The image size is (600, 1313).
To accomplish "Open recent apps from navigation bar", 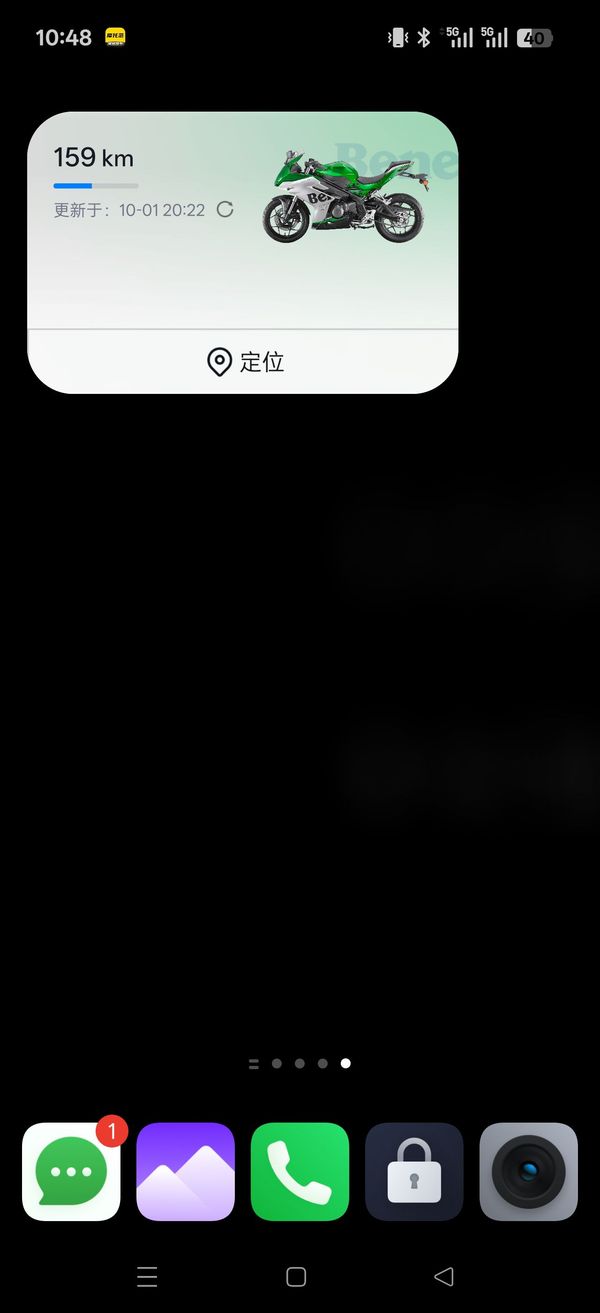I will (x=147, y=1276).
